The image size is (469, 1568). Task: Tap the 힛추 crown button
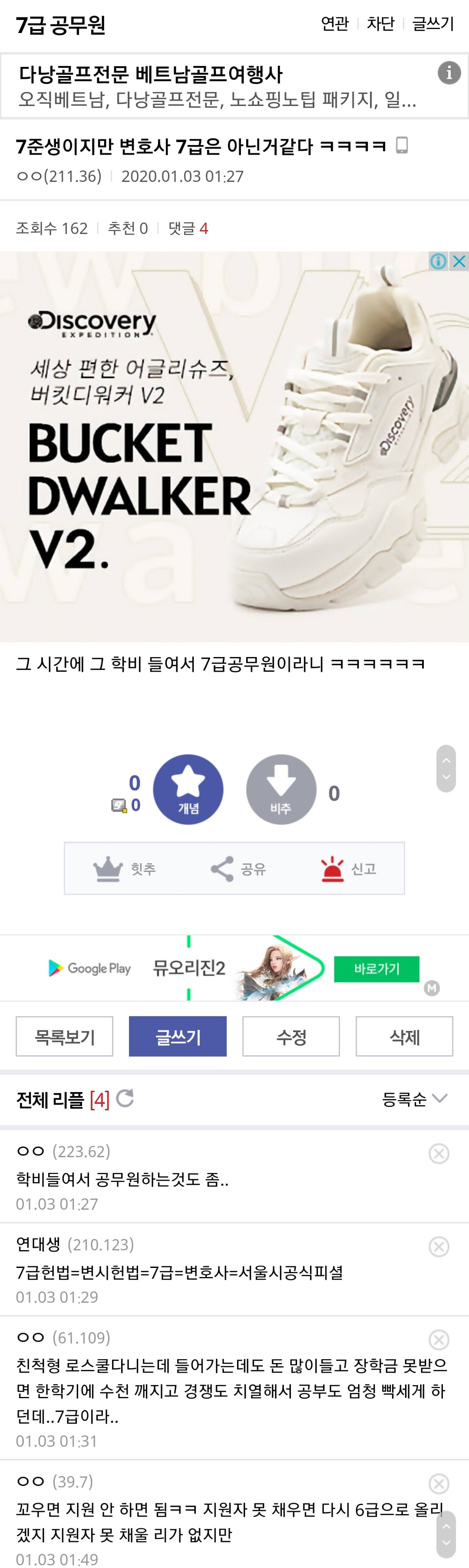125,868
